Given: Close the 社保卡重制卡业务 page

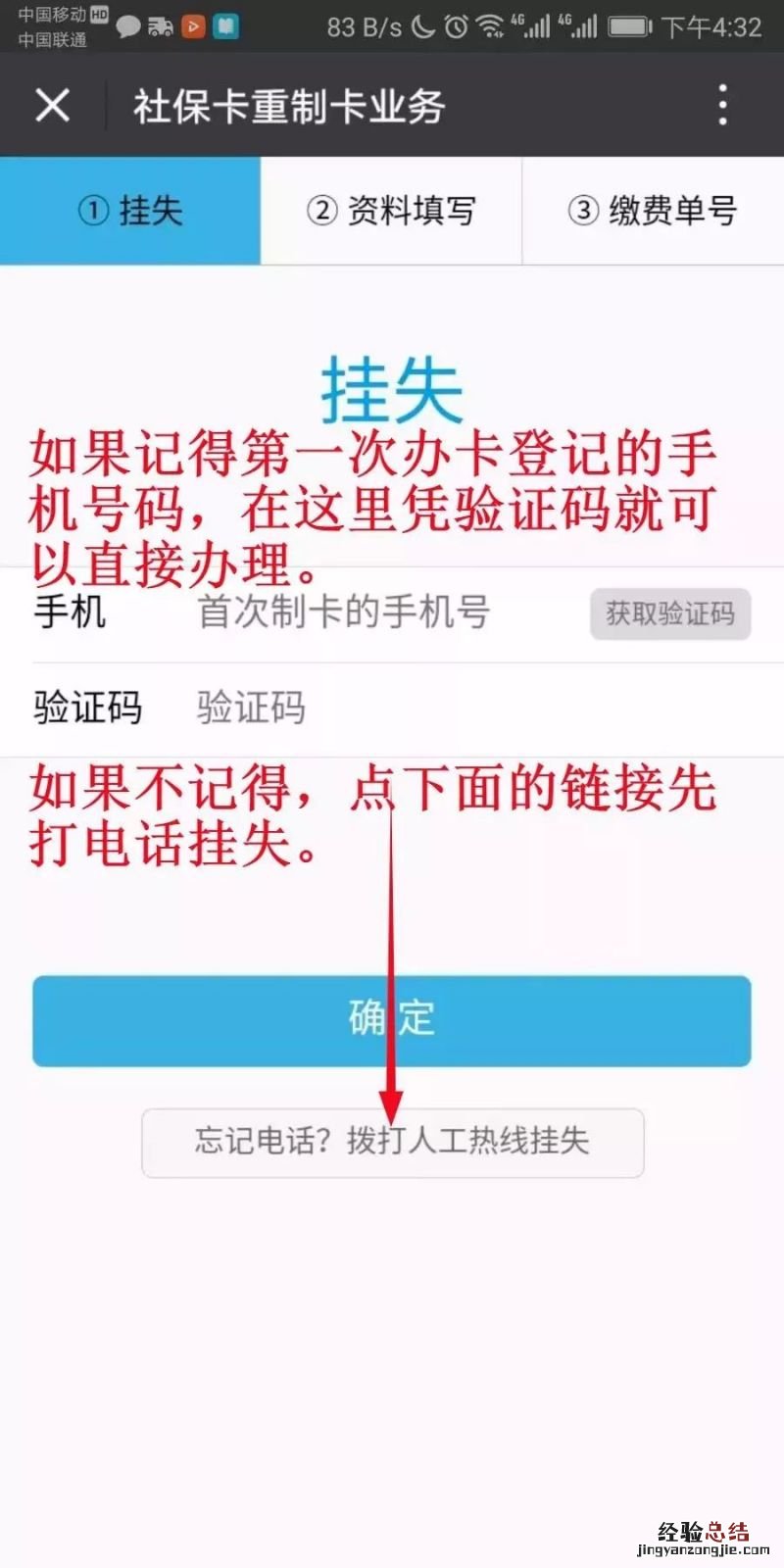Looking at the screenshot, I should click(53, 105).
